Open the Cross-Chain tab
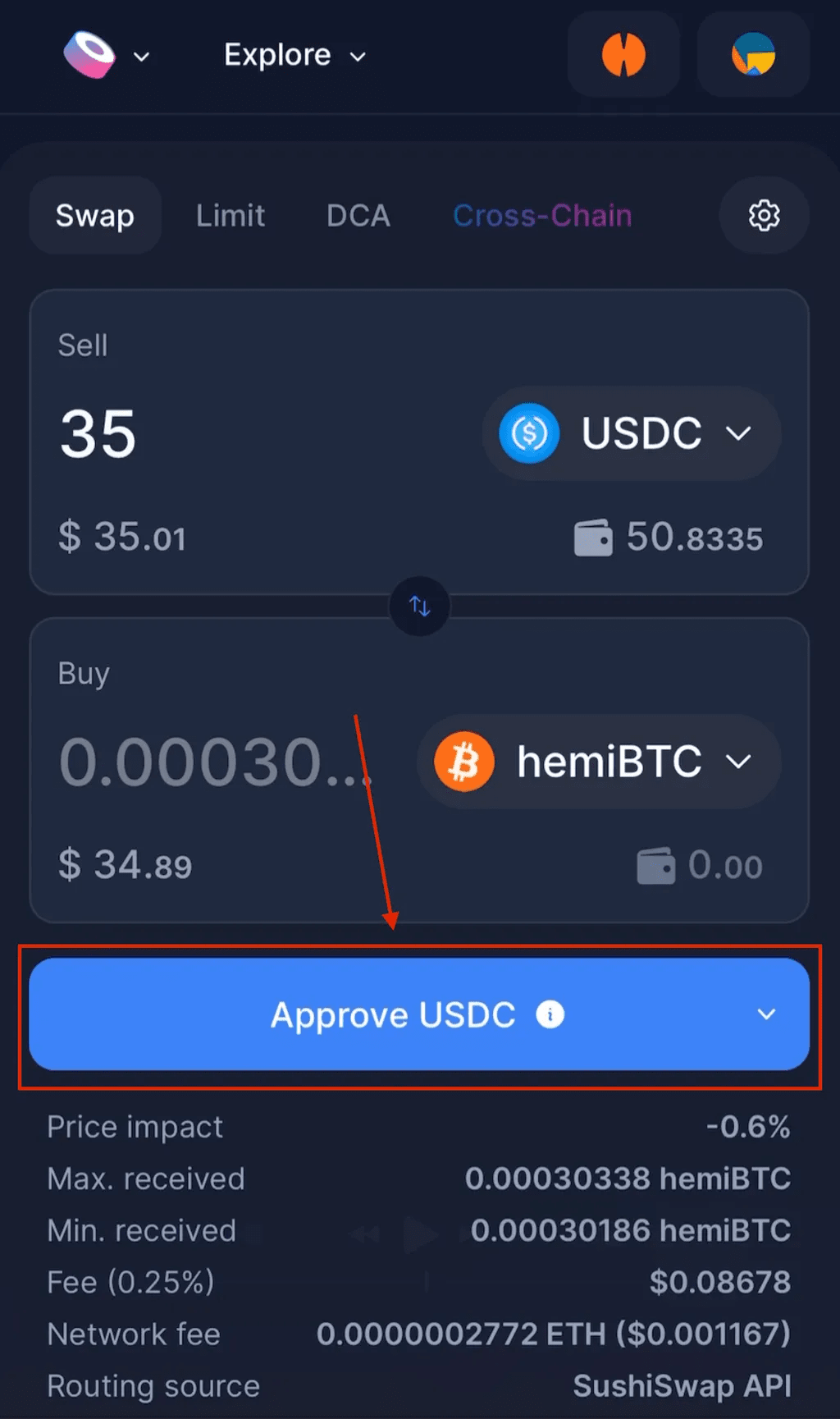This screenshot has width=840, height=1419. coord(542,216)
